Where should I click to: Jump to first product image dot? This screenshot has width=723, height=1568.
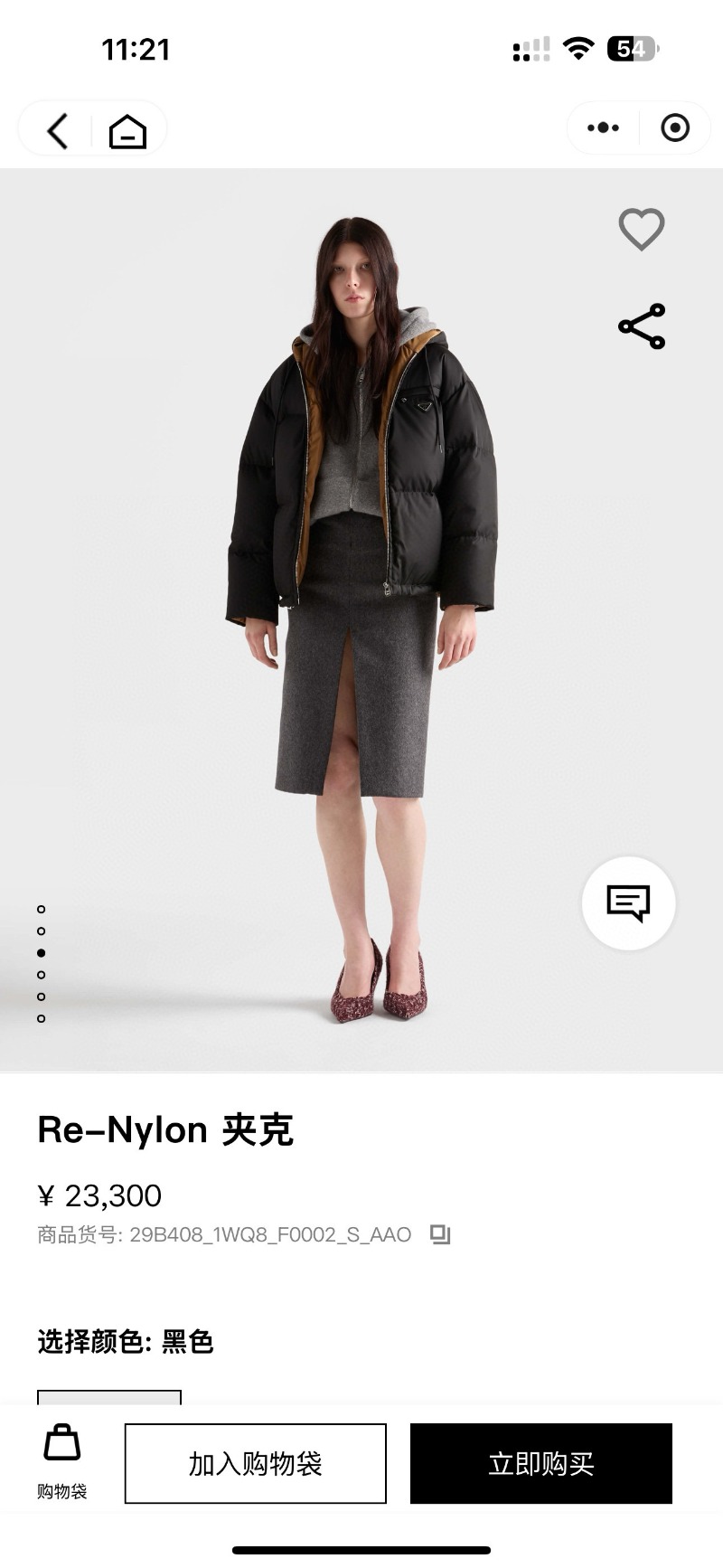coord(42,909)
